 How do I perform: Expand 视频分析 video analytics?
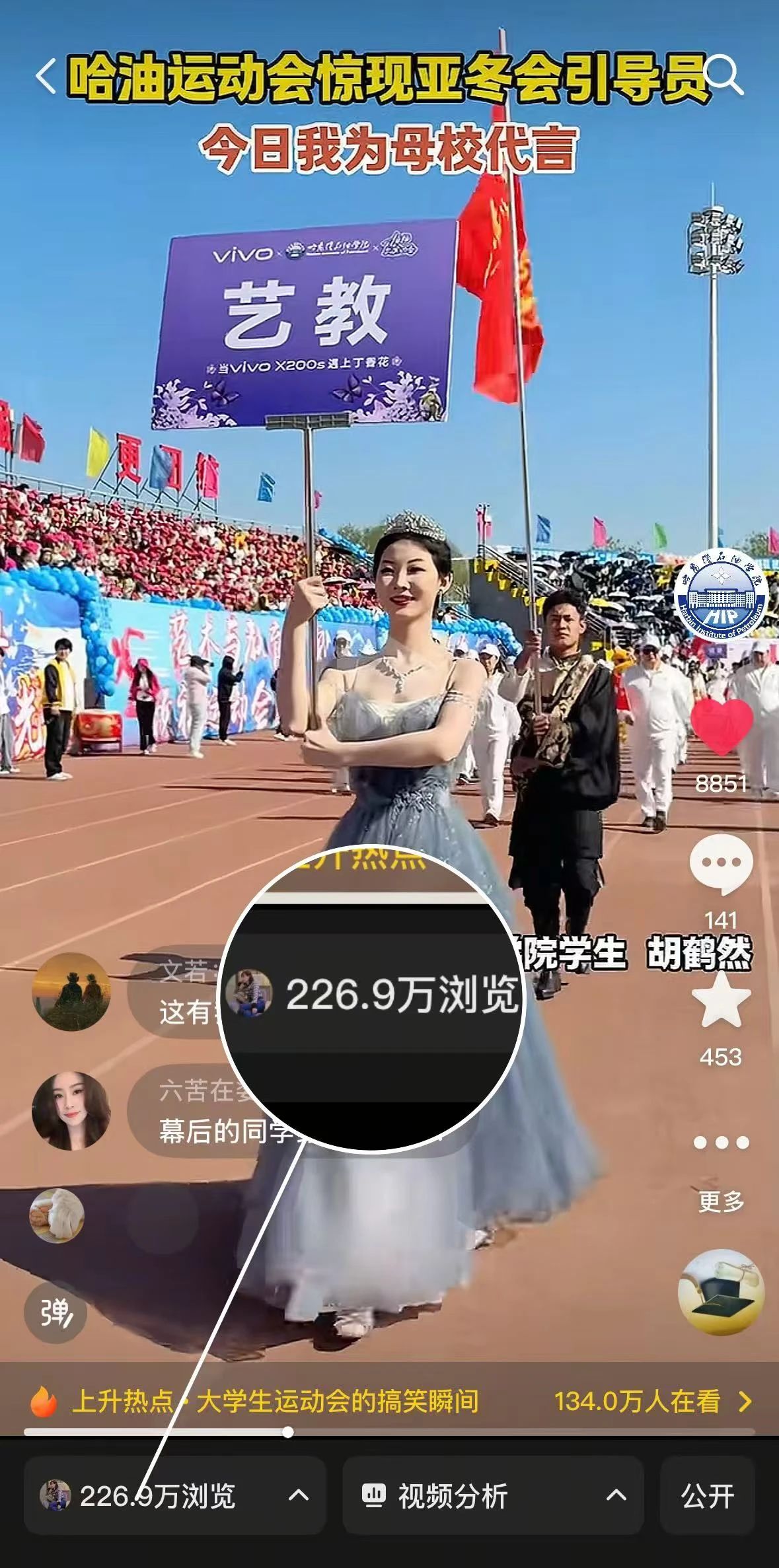493,1497
